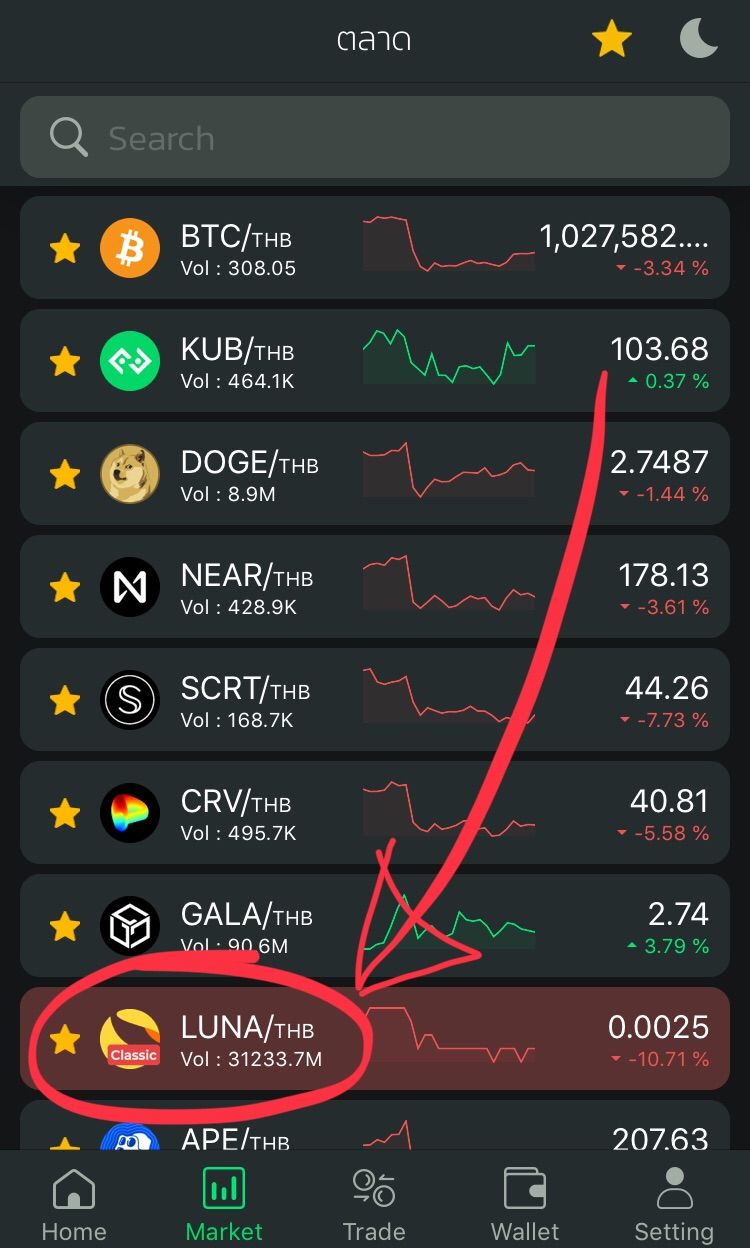
Task: Navigate to the Home screen
Action: pos(74,1200)
